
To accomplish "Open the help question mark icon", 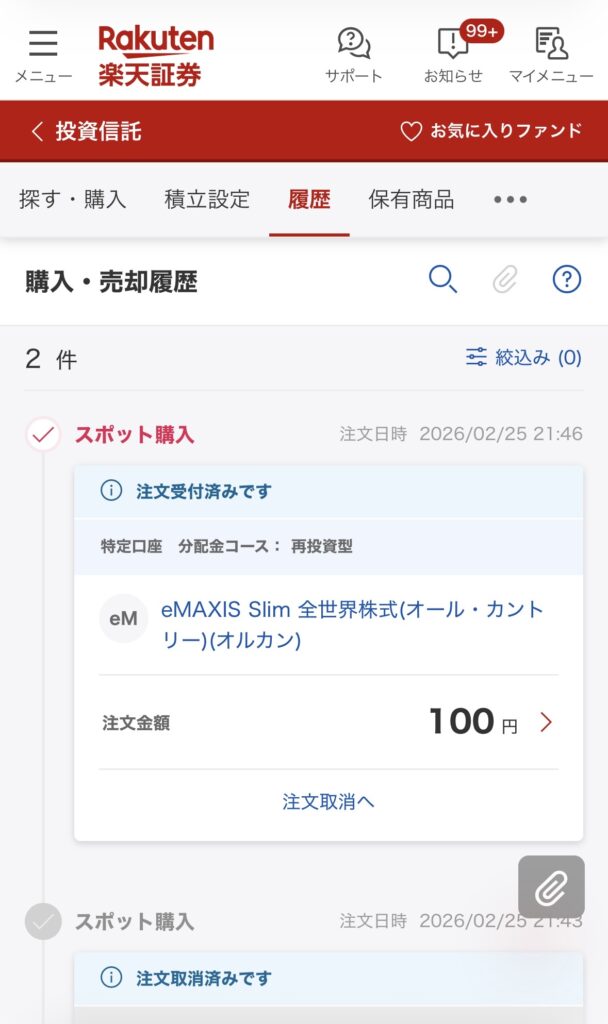I will click(x=567, y=280).
